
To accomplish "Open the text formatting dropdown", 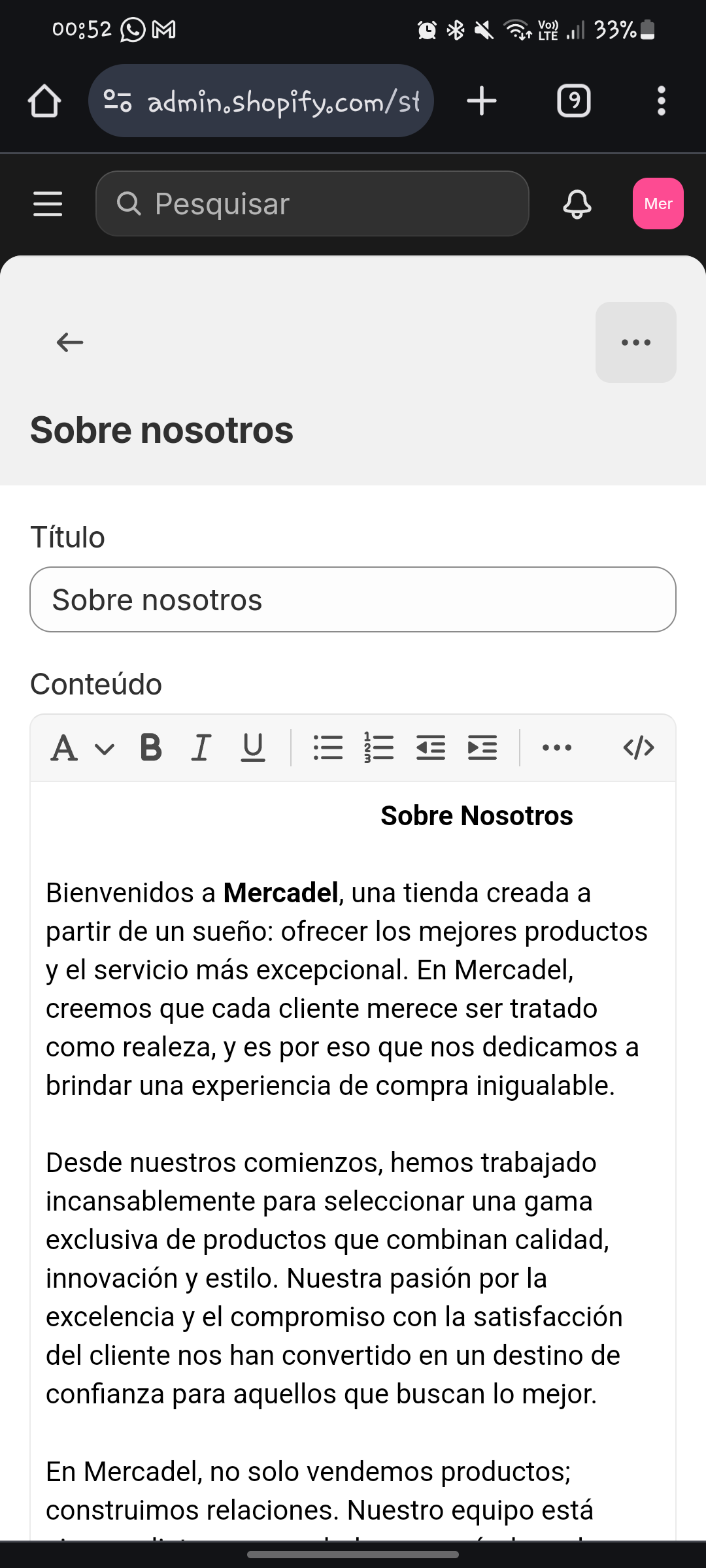I will (82, 748).
